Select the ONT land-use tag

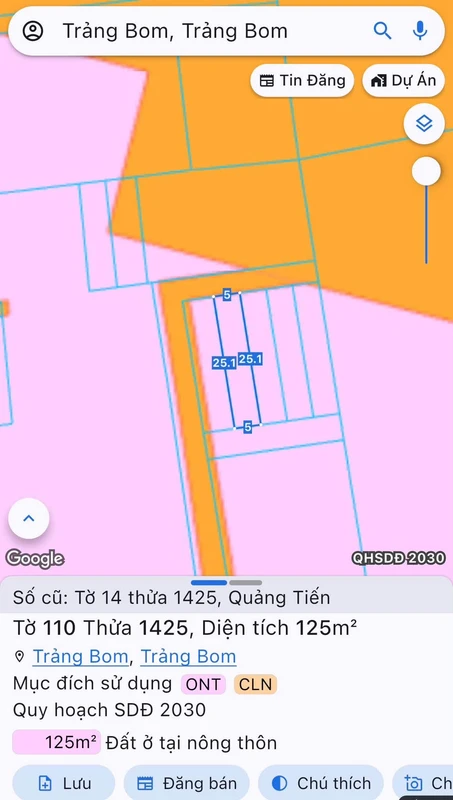(x=203, y=684)
